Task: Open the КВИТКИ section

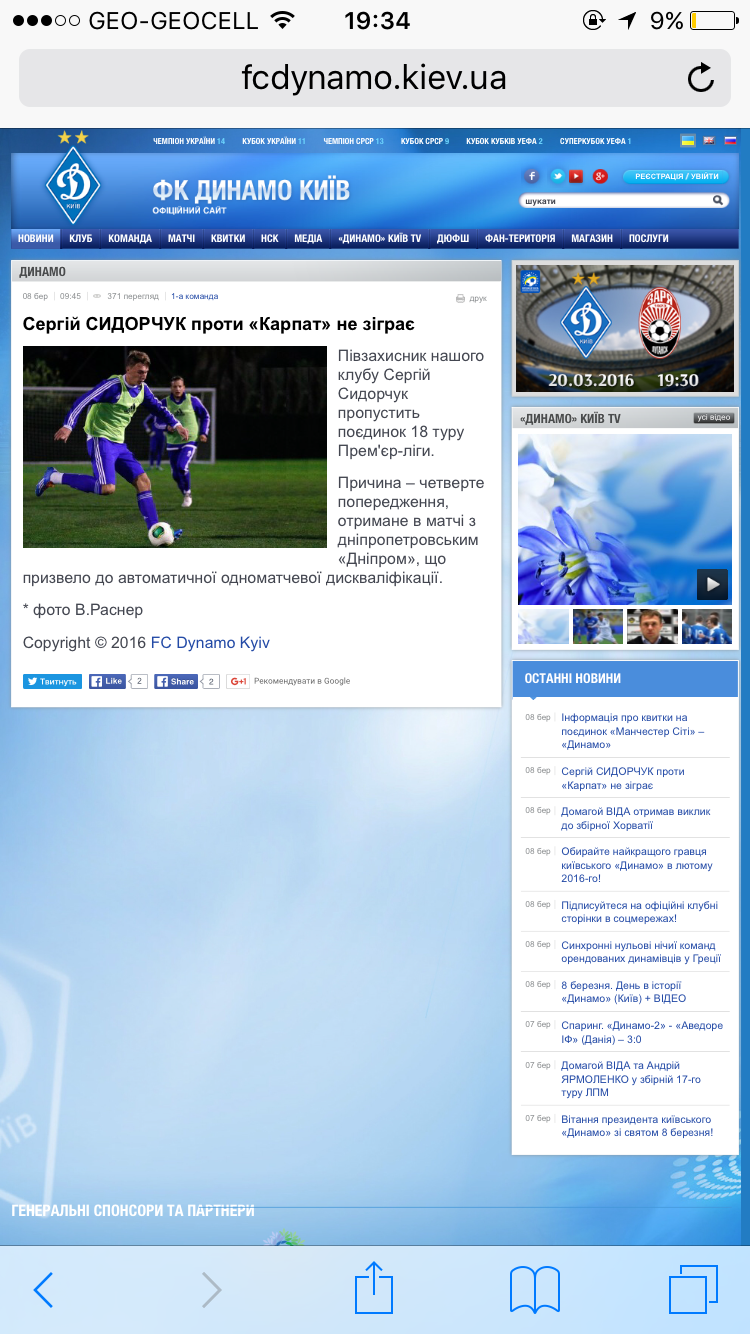Action: click(x=228, y=239)
